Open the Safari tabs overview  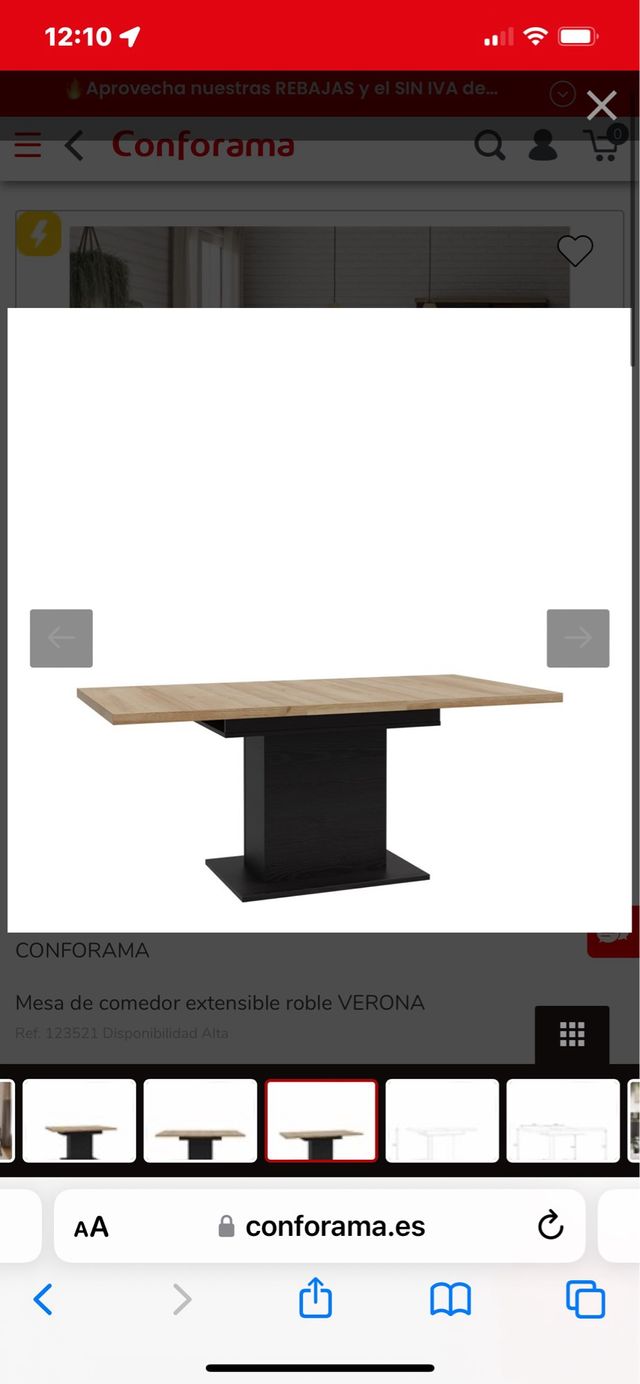point(585,1299)
